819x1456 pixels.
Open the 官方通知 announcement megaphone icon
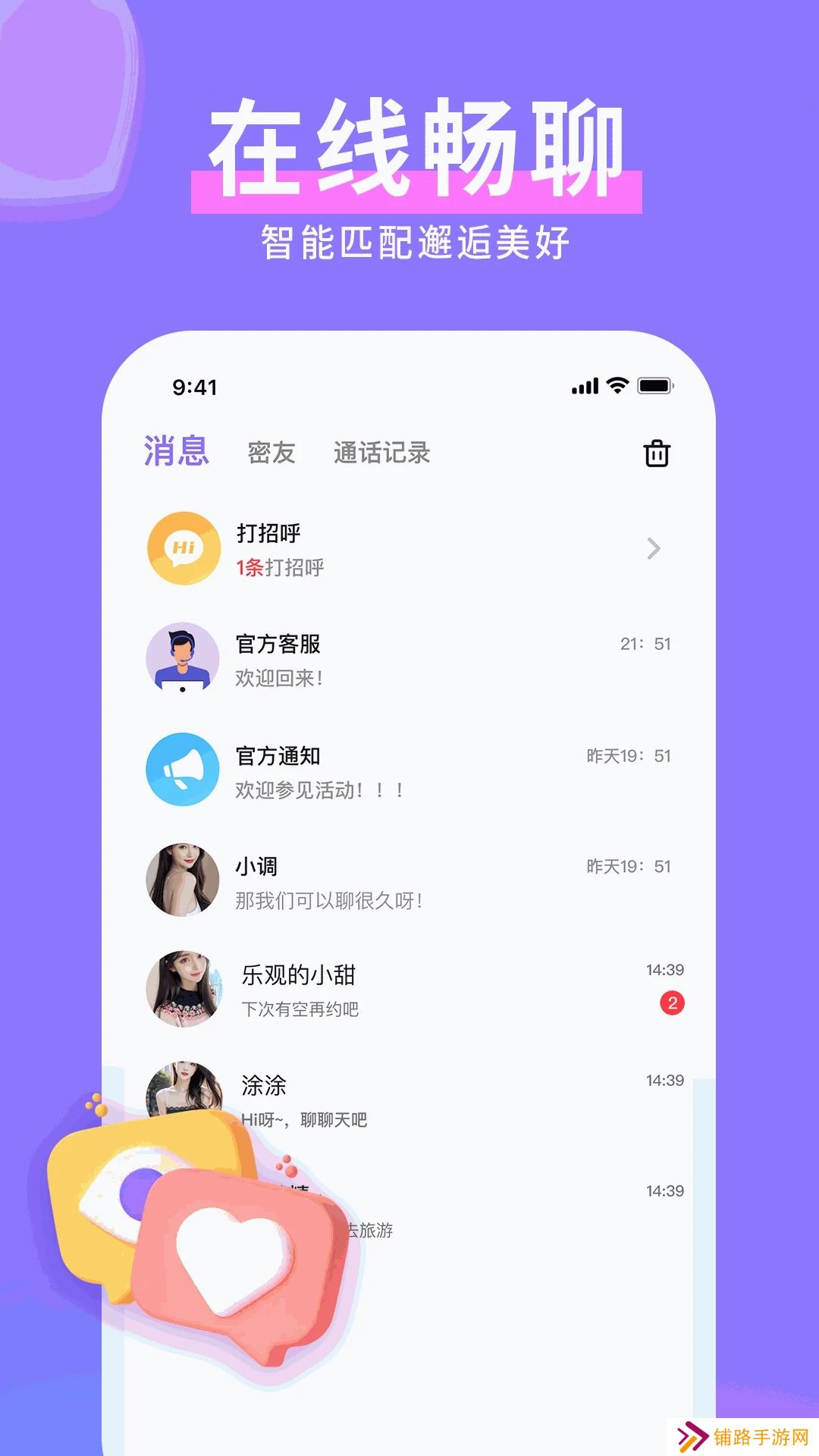point(182,768)
